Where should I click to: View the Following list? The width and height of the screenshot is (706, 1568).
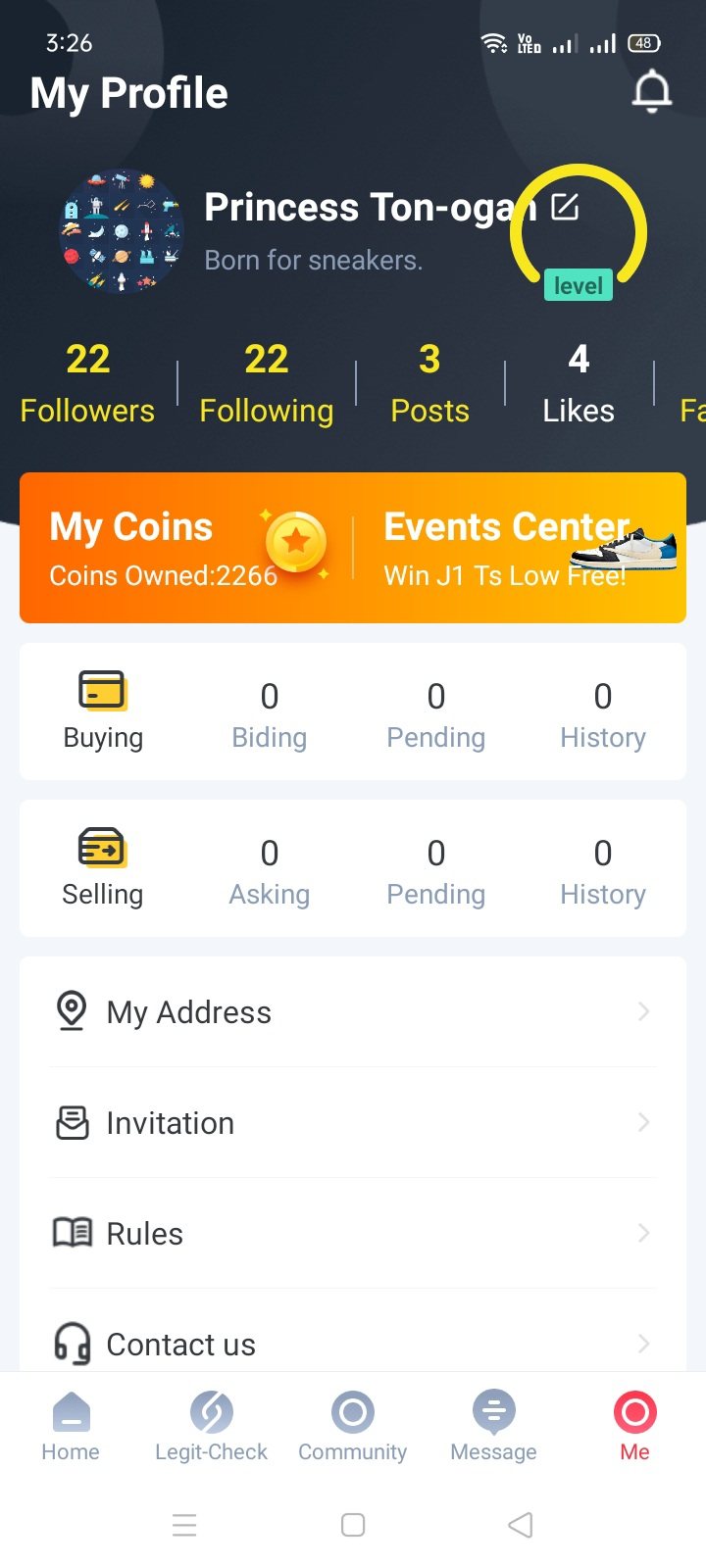pyautogui.click(x=266, y=384)
